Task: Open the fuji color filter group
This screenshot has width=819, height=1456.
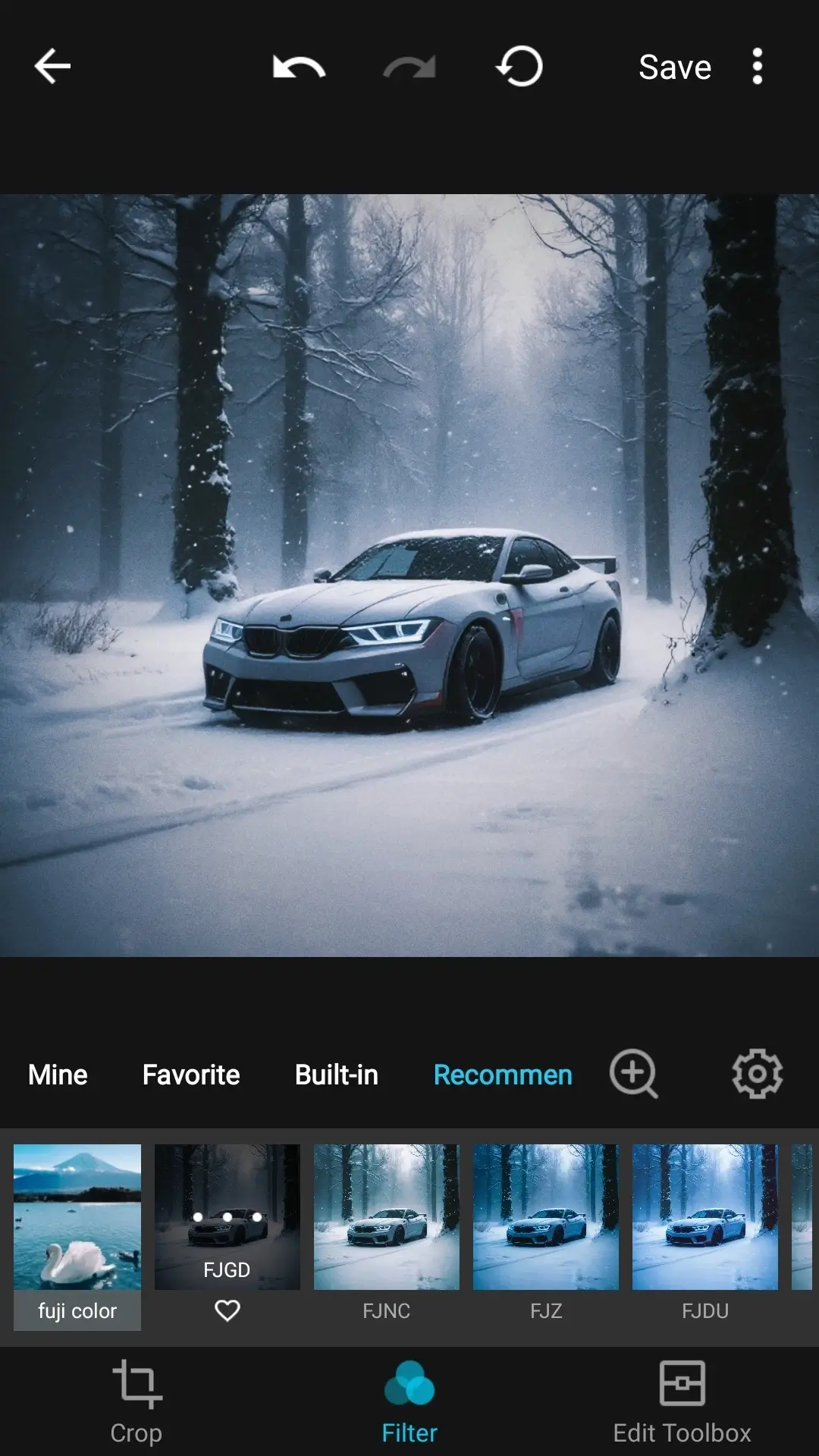Action: click(x=77, y=1236)
